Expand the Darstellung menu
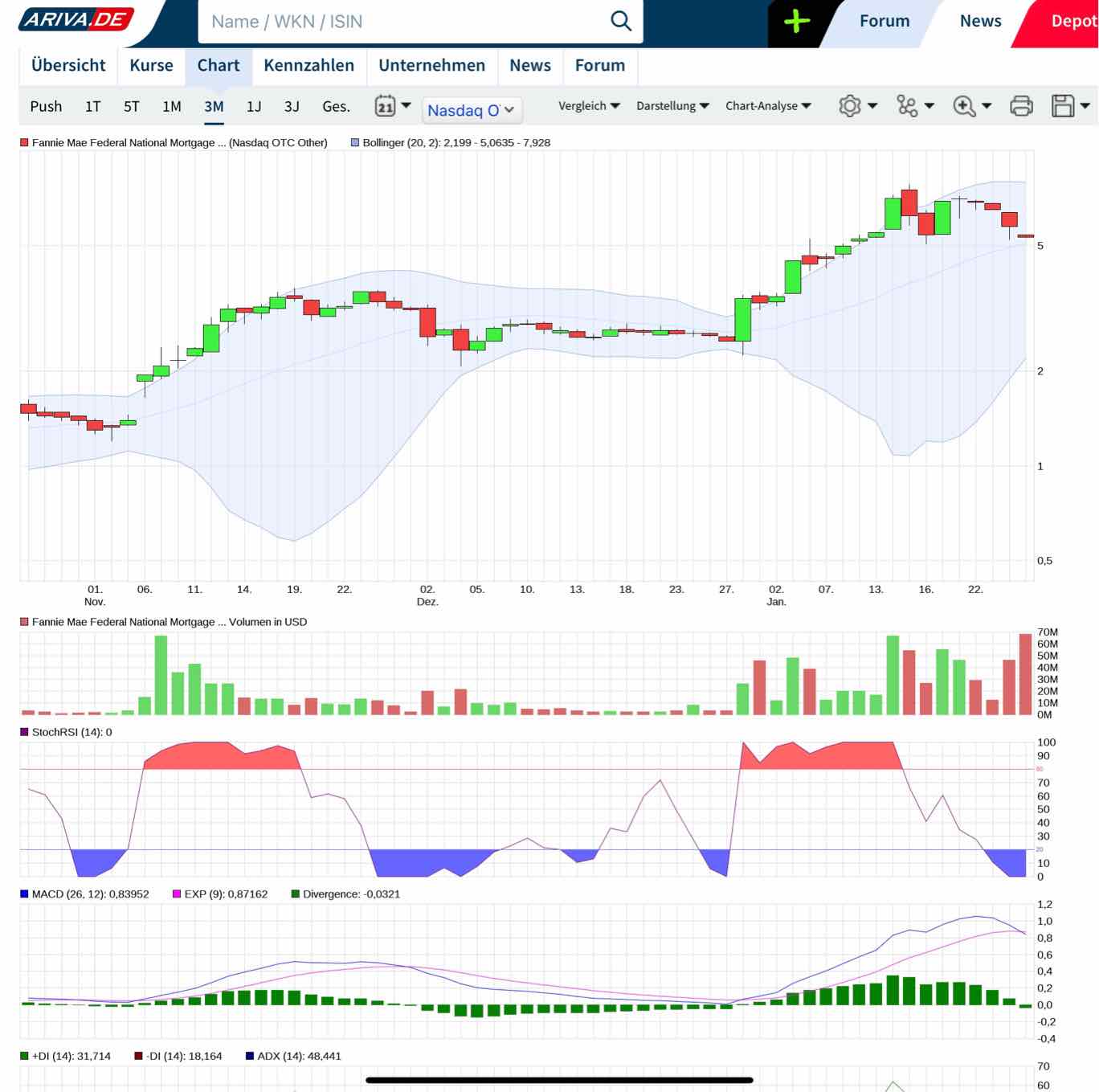1099x1092 pixels. (672, 106)
